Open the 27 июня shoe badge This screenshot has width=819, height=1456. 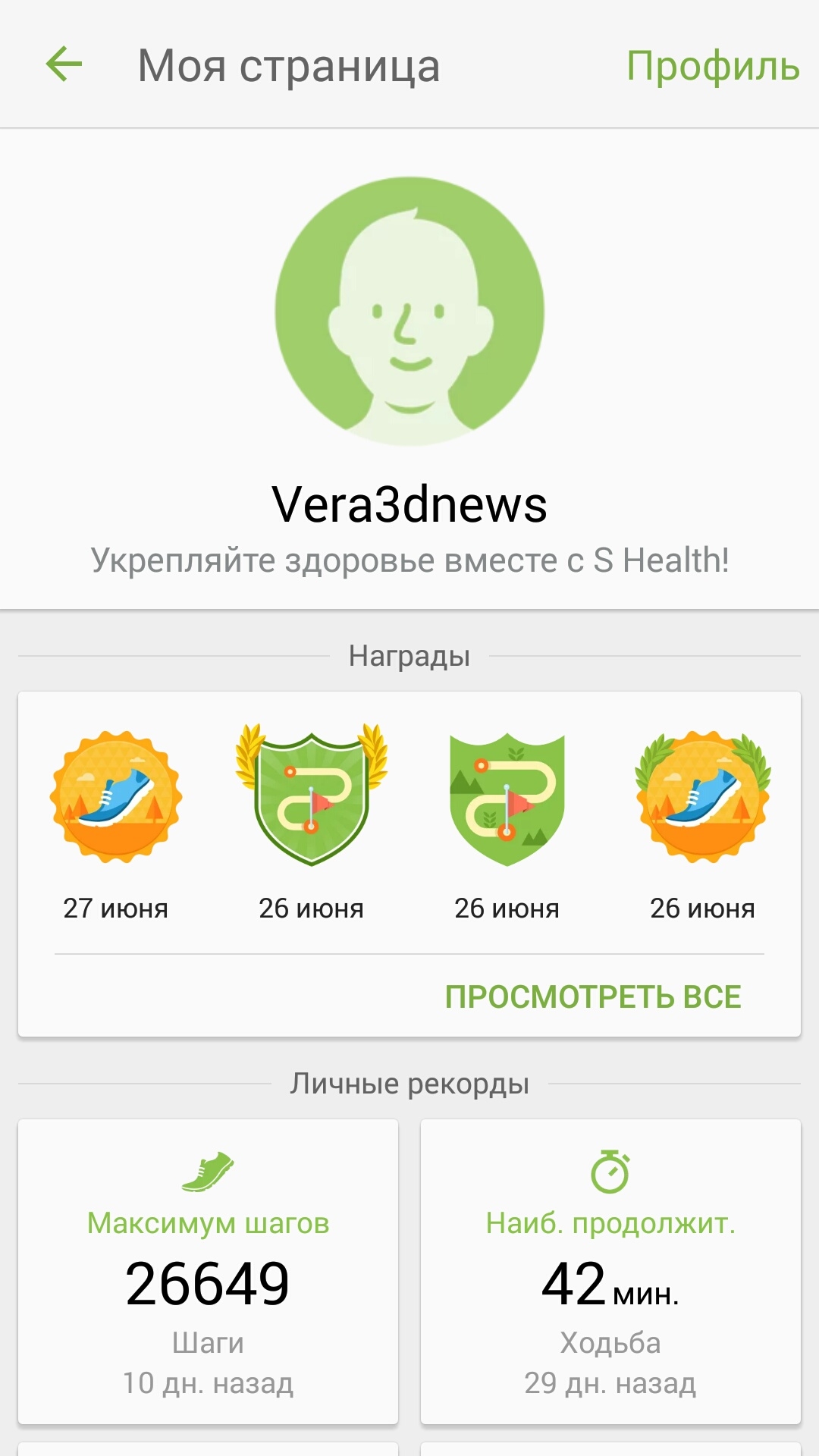pos(116,796)
